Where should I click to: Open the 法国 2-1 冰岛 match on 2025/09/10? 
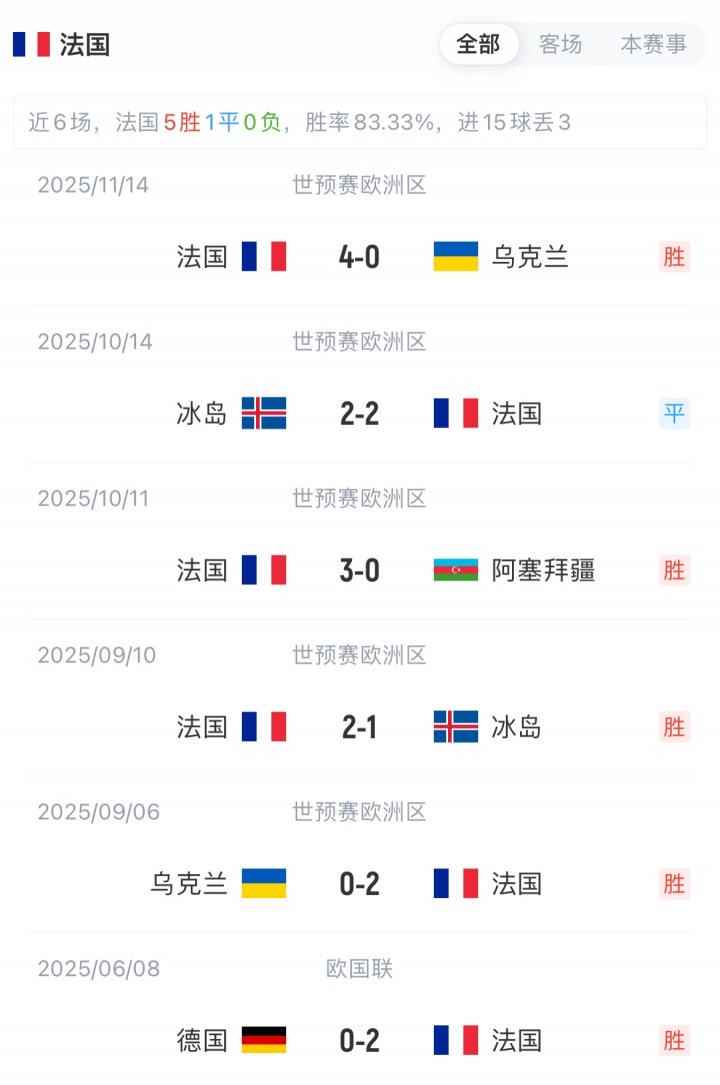360,727
